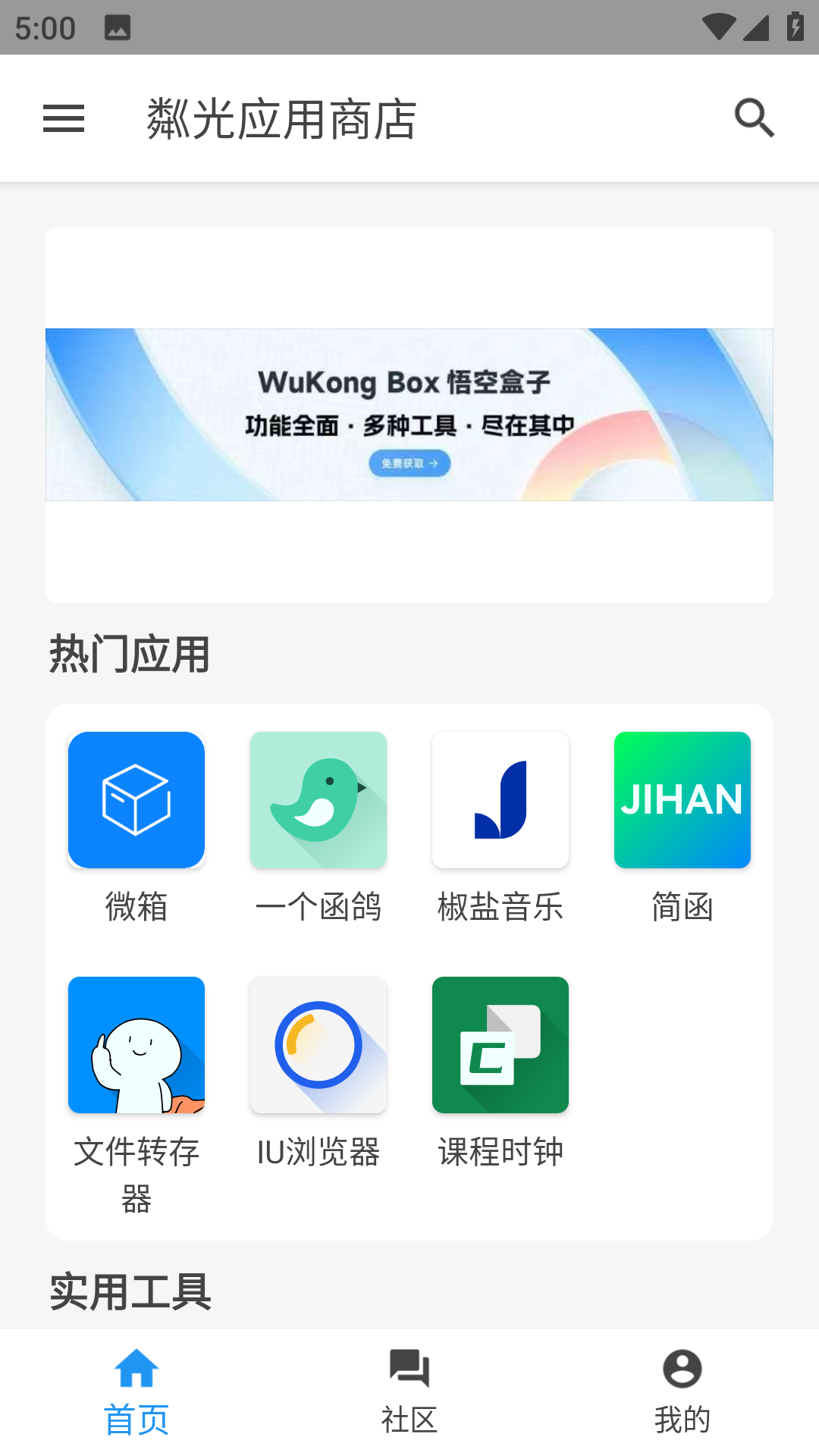The image size is (819, 1456).
Task: Switch to the 我的 tab
Action: click(x=682, y=1392)
